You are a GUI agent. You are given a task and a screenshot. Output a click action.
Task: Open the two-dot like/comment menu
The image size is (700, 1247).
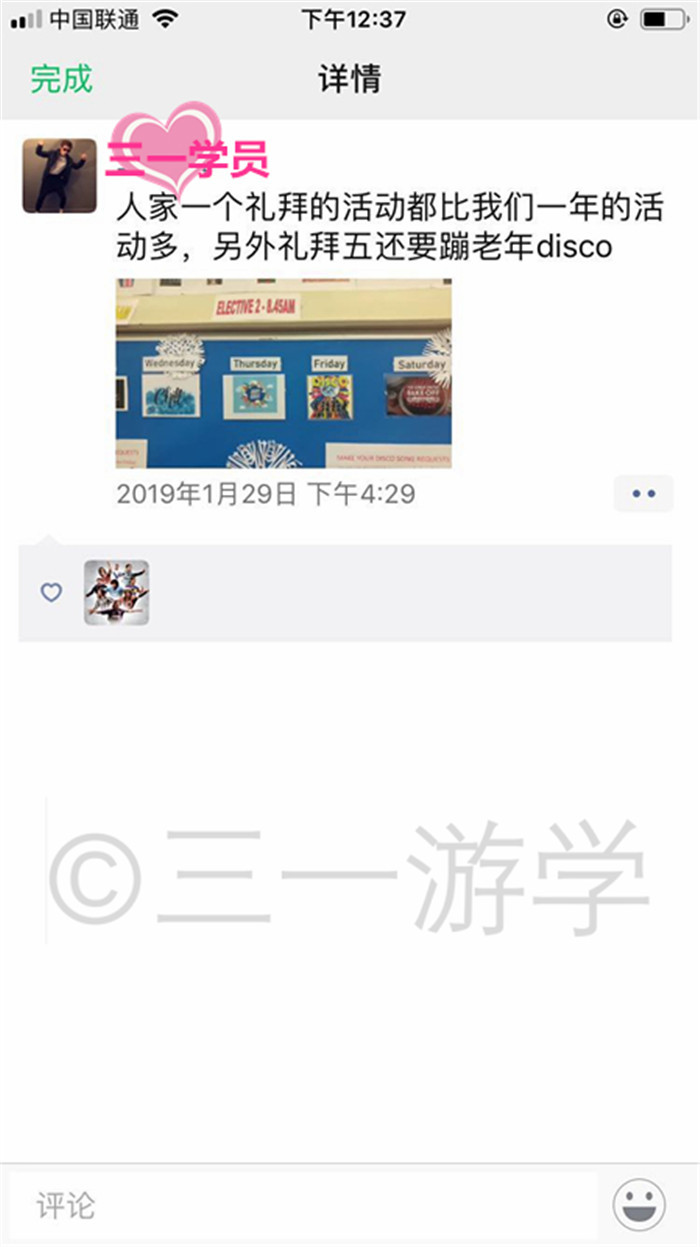(x=643, y=494)
